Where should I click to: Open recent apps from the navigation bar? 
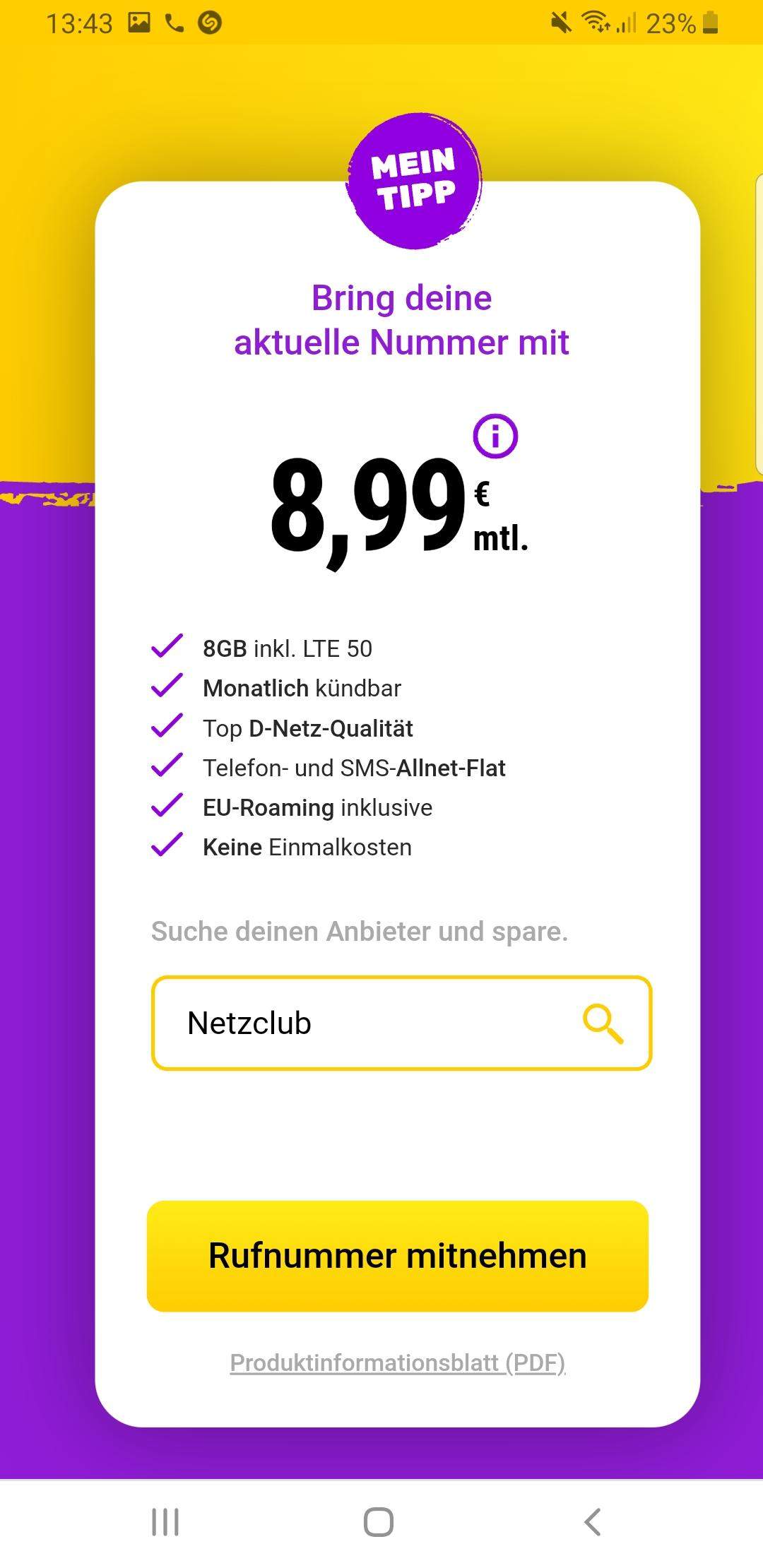tap(165, 1521)
